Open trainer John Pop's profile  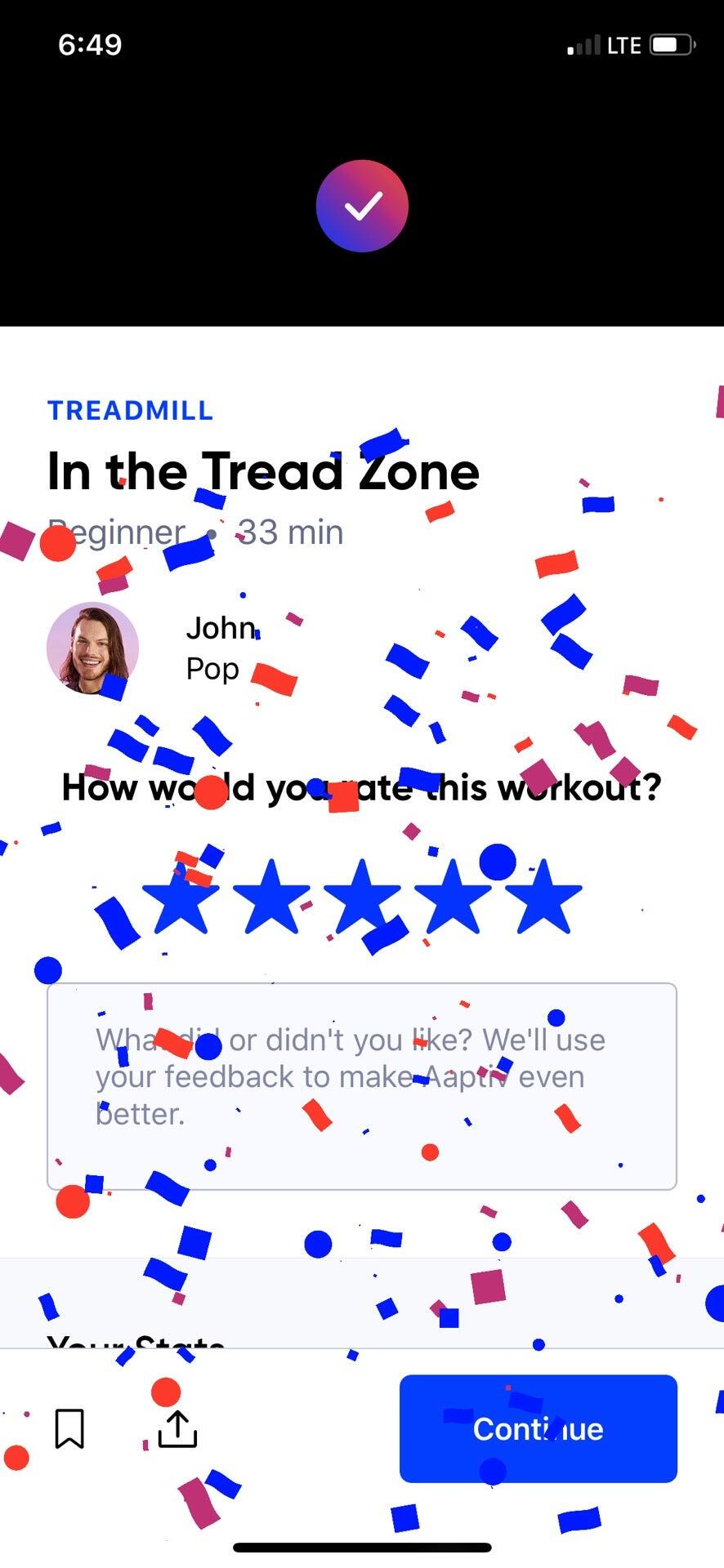pos(92,648)
